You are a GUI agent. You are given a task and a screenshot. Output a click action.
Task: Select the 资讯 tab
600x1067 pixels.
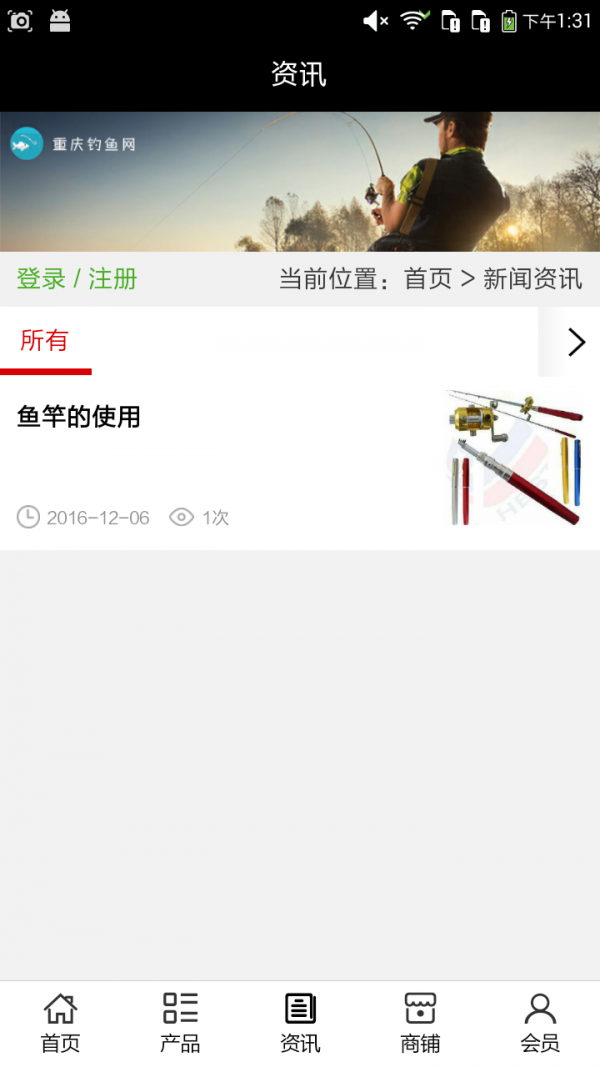click(x=300, y=1023)
